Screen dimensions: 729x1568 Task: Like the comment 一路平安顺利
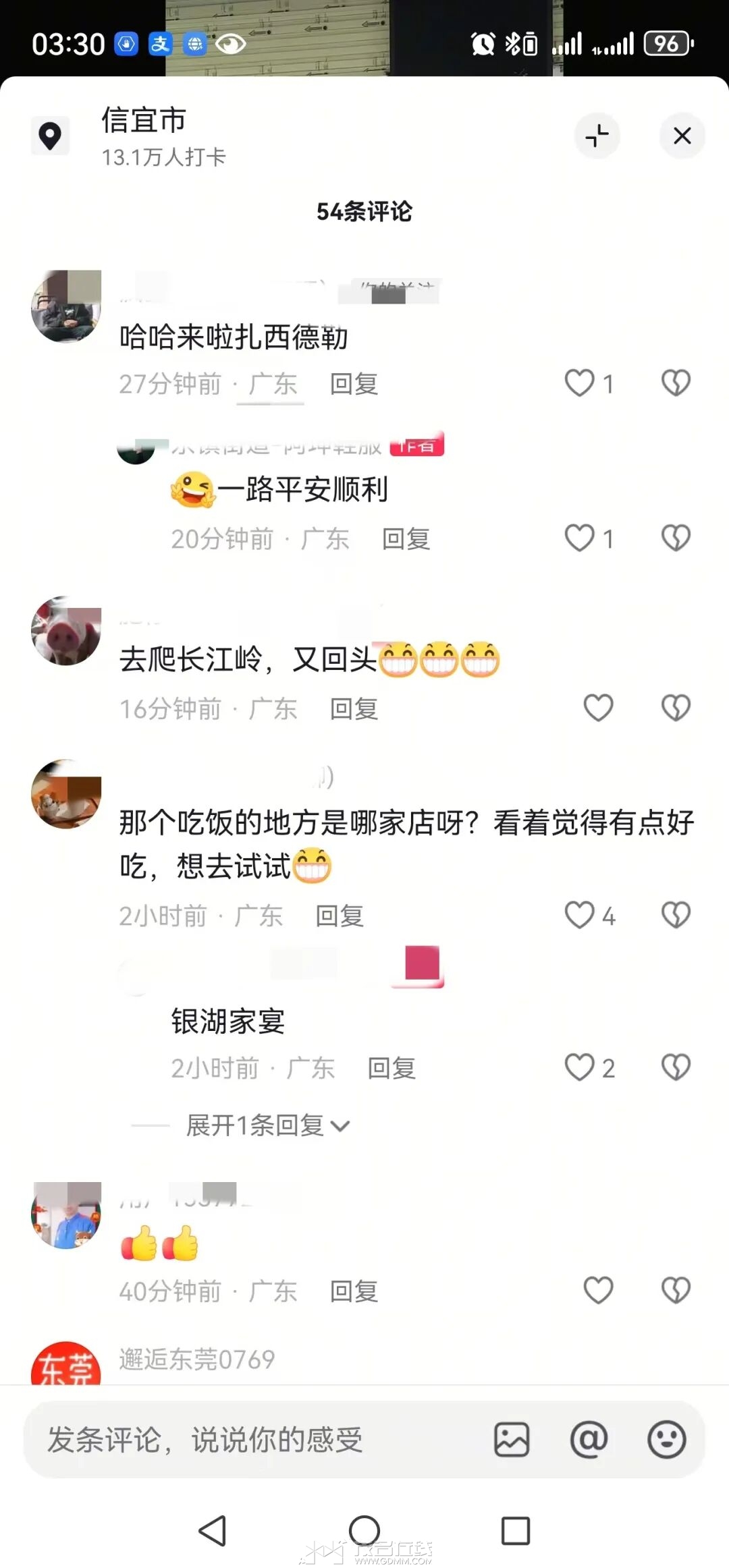pos(580,538)
